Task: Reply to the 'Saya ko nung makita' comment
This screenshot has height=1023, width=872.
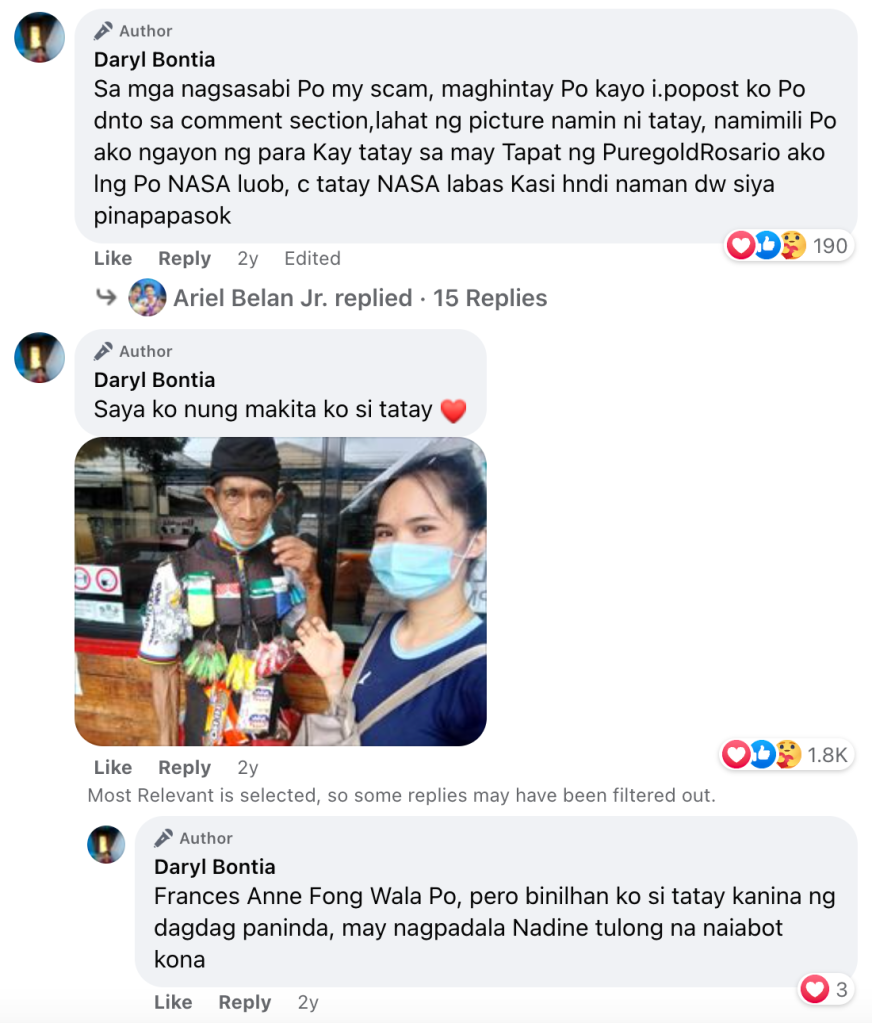Action: (x=184, y=767)
